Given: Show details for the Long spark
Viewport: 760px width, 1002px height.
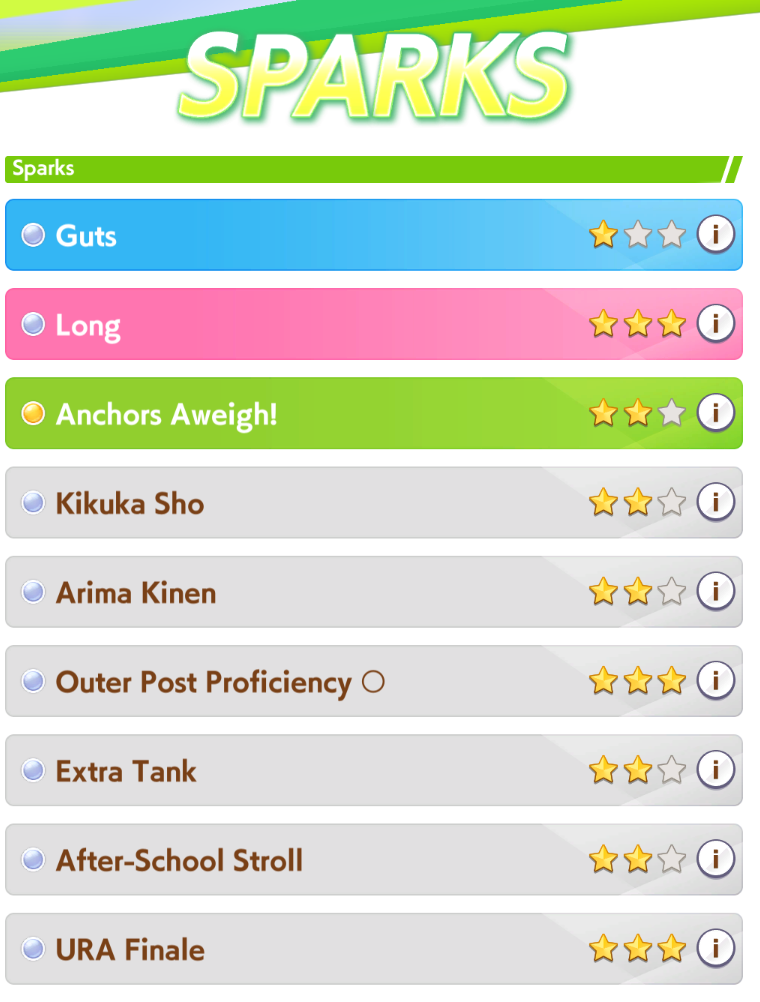Looking at the screenshot, I should (715, 324).
